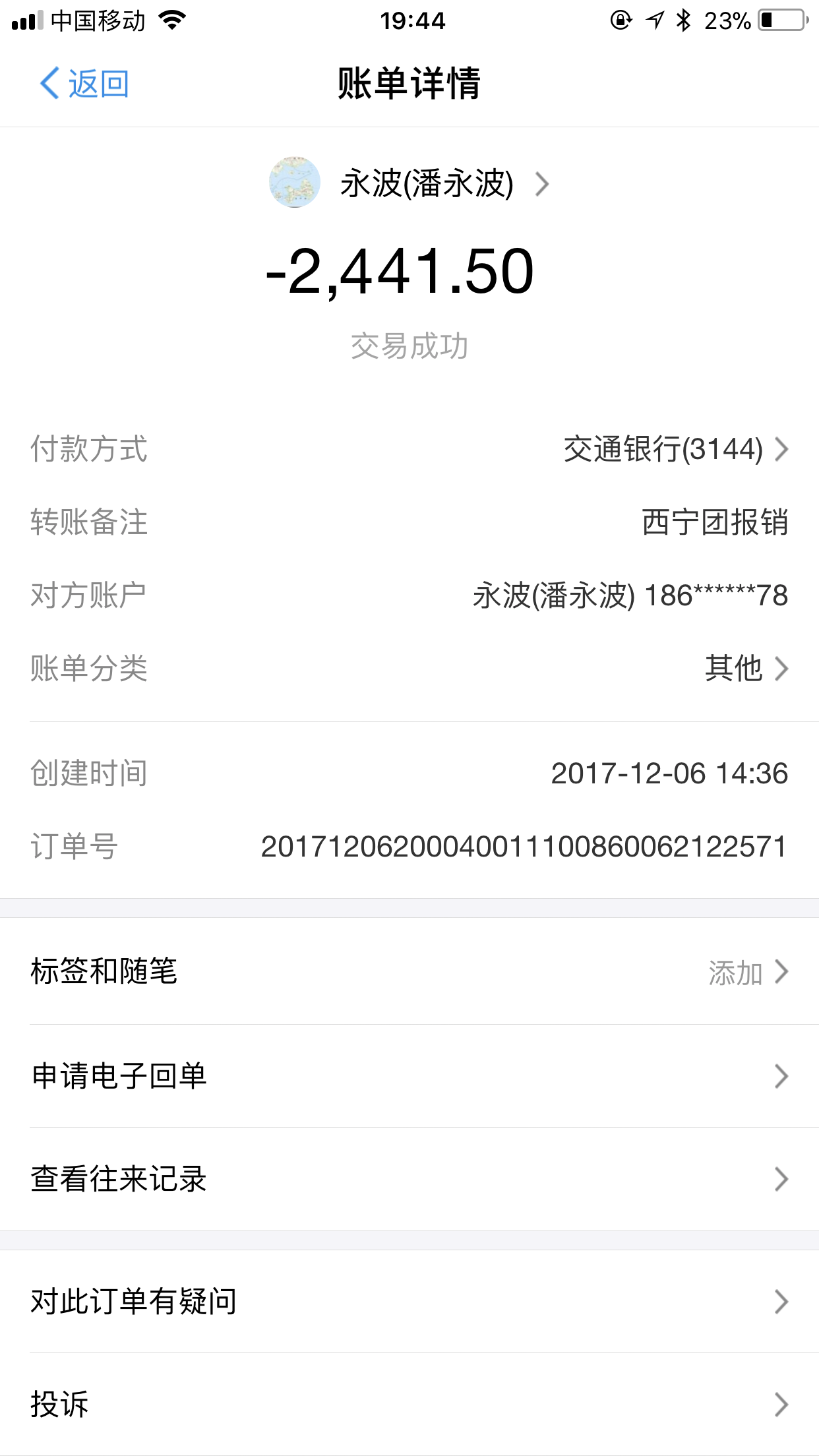Go back via the 返回 button
This screenshot has height=1456, width=819.
click(x=84, y=84)
